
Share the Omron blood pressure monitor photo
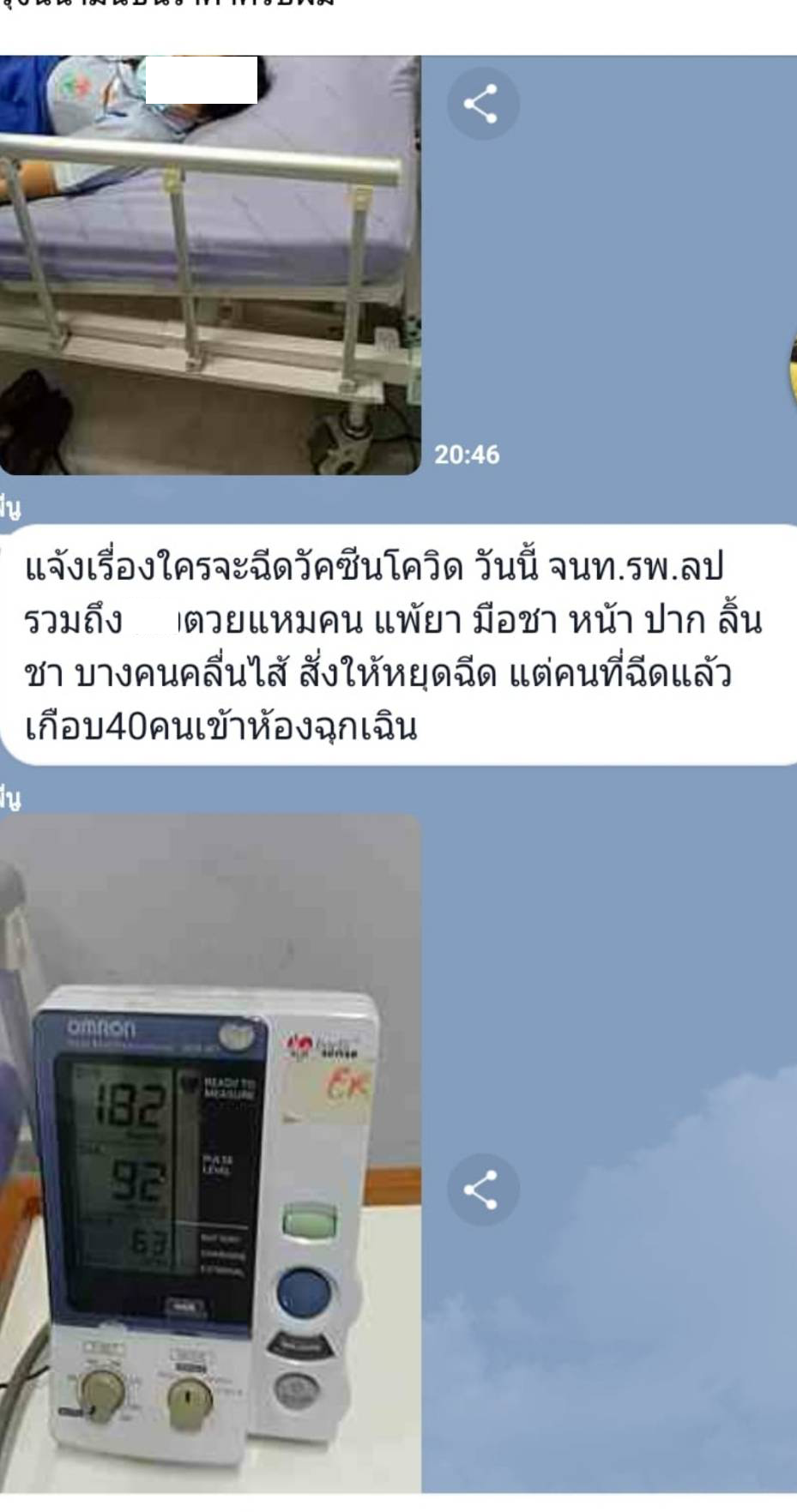coord(482,1190)
